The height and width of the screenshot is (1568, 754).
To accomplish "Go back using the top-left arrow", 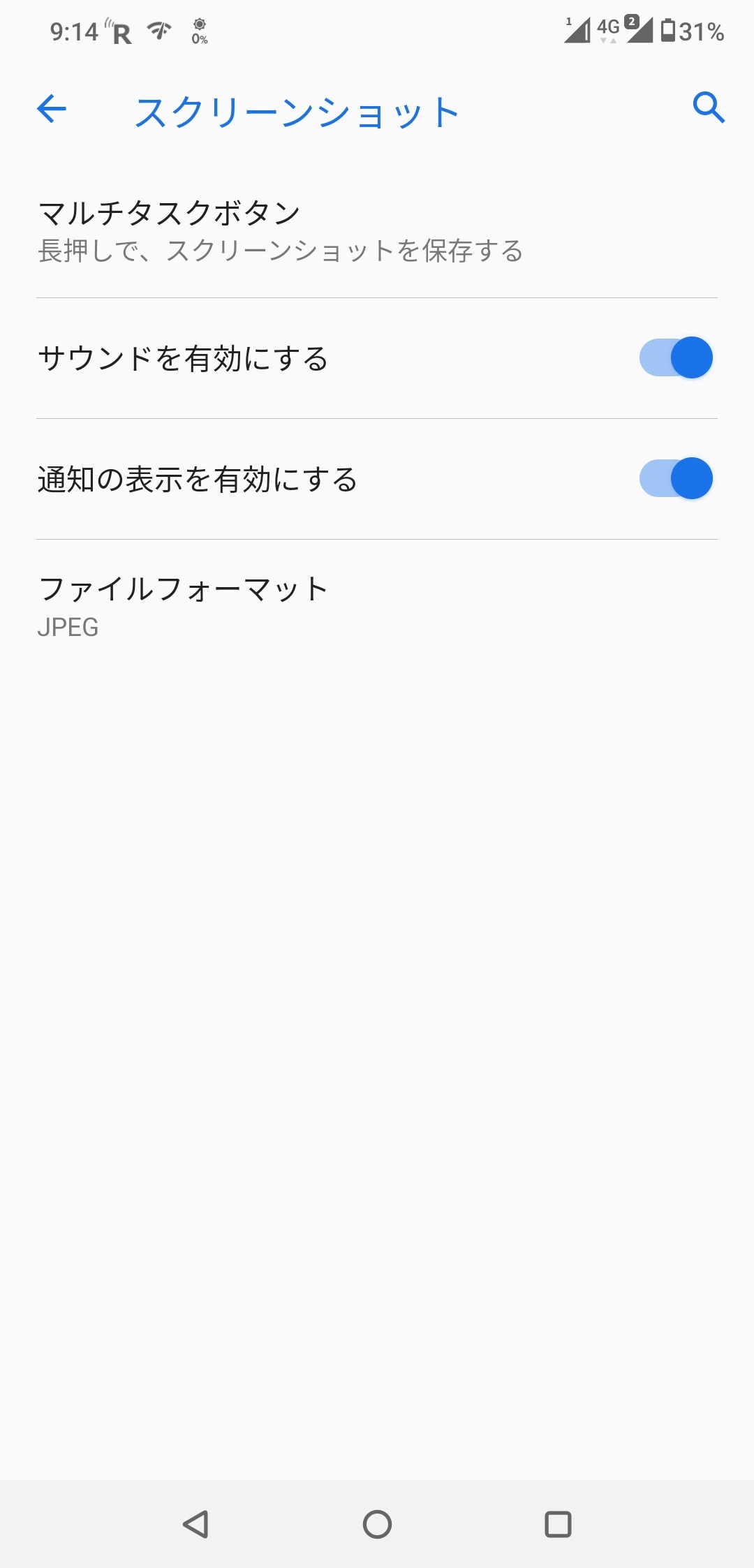I will (x=52, y=109).
